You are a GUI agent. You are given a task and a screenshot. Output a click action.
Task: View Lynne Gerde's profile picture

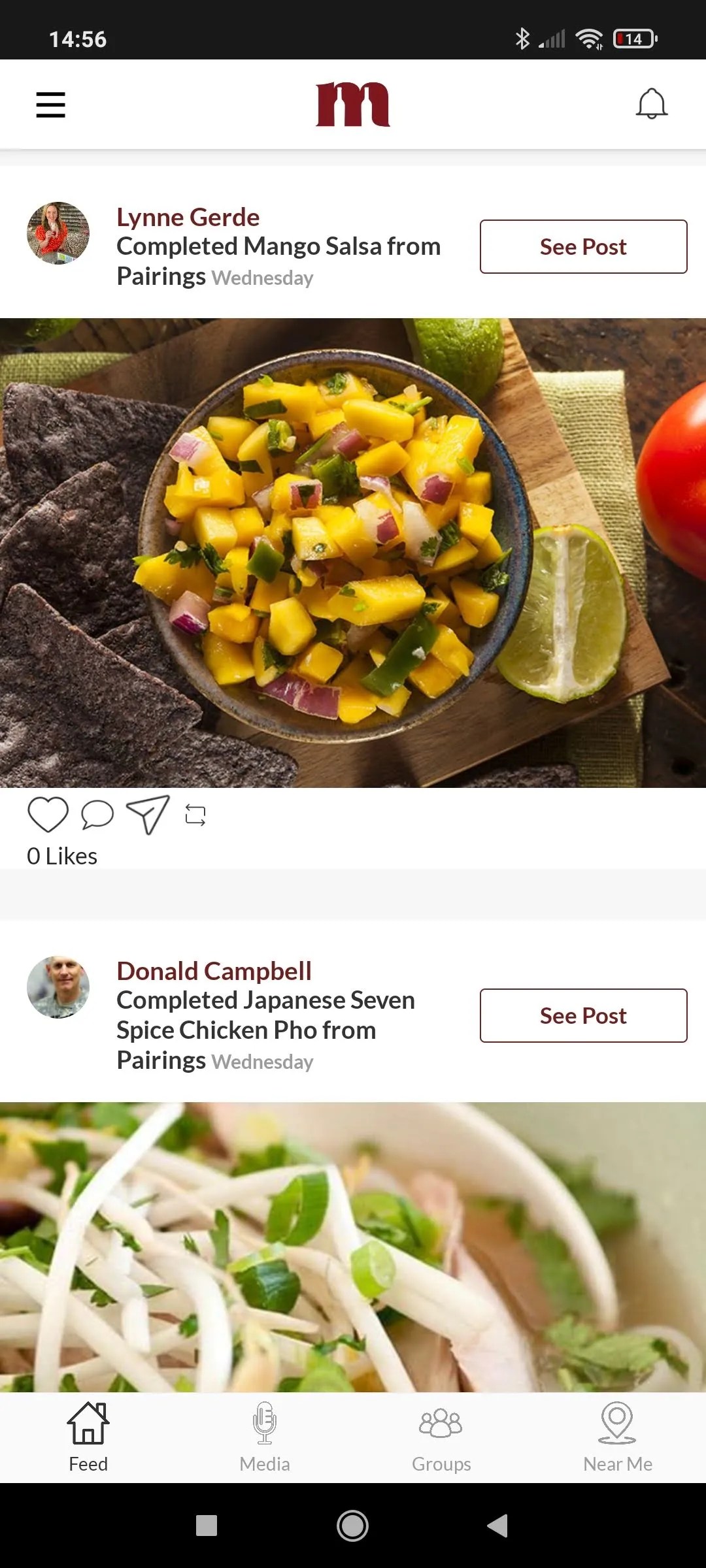(58, 233)
